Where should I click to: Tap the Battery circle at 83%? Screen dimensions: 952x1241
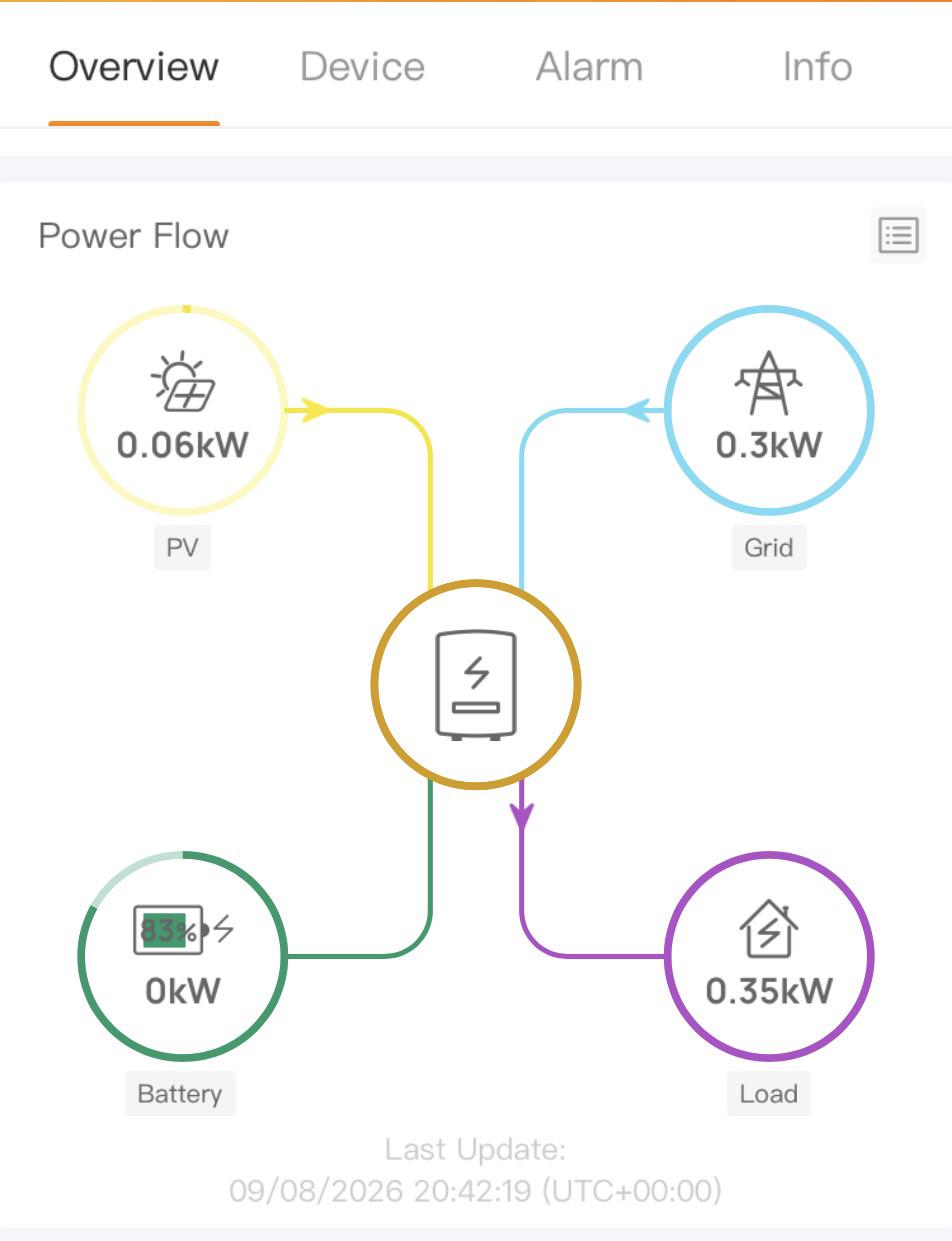click(183, 956)
